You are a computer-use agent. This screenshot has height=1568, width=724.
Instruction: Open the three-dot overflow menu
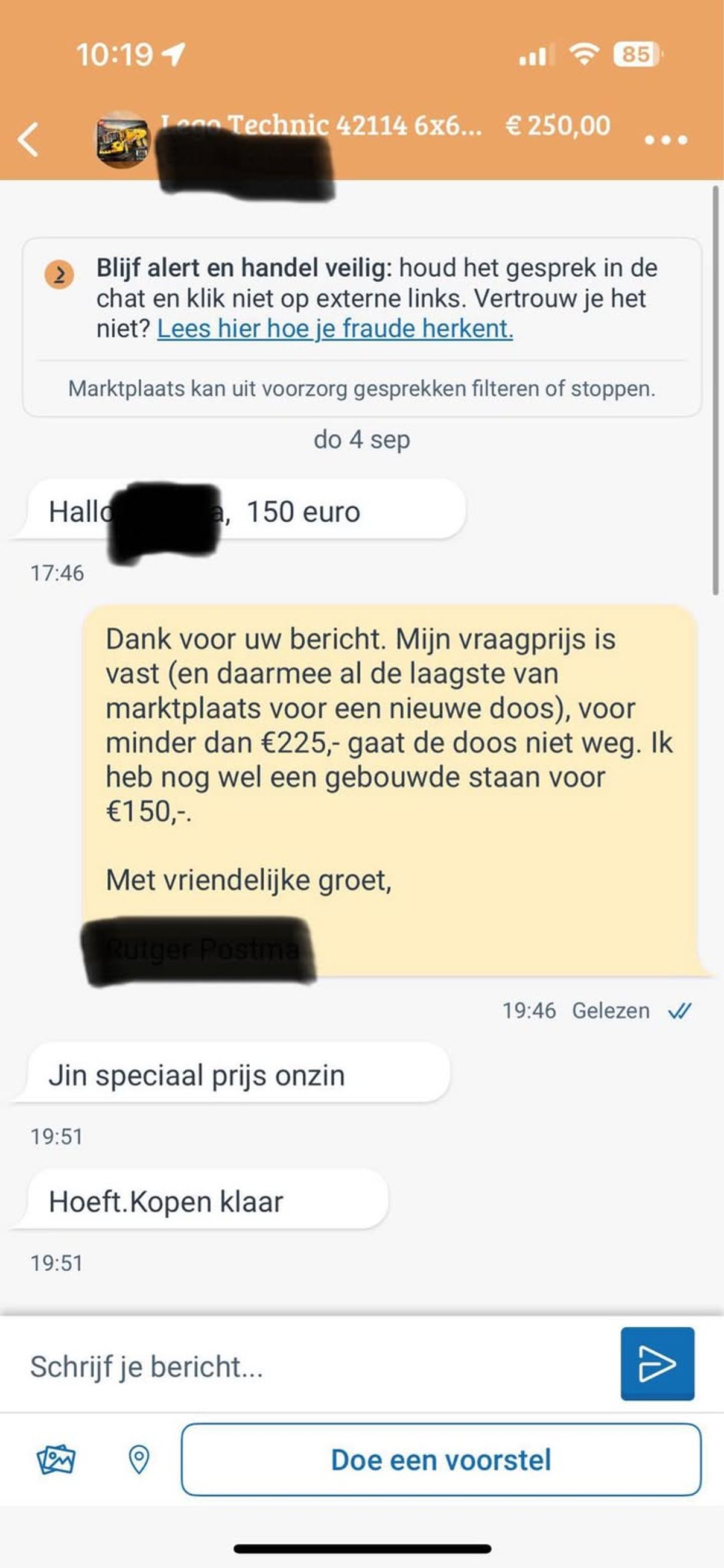[x=665, y=140]
